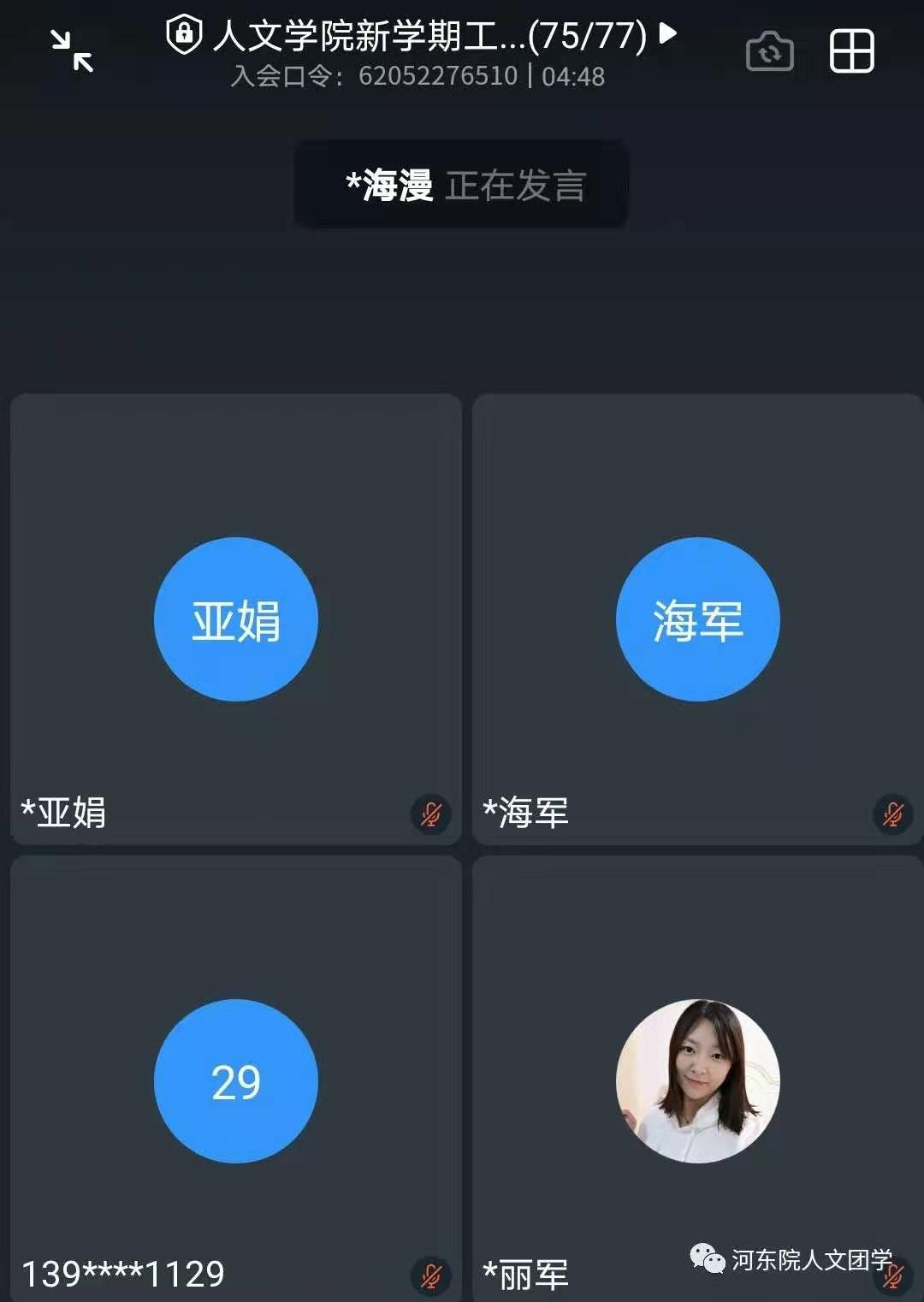Image resolution: width=924 pixels, height=1302 pixels.
Task: Expand the meeting title details
Action: click(x=668, y=34)
